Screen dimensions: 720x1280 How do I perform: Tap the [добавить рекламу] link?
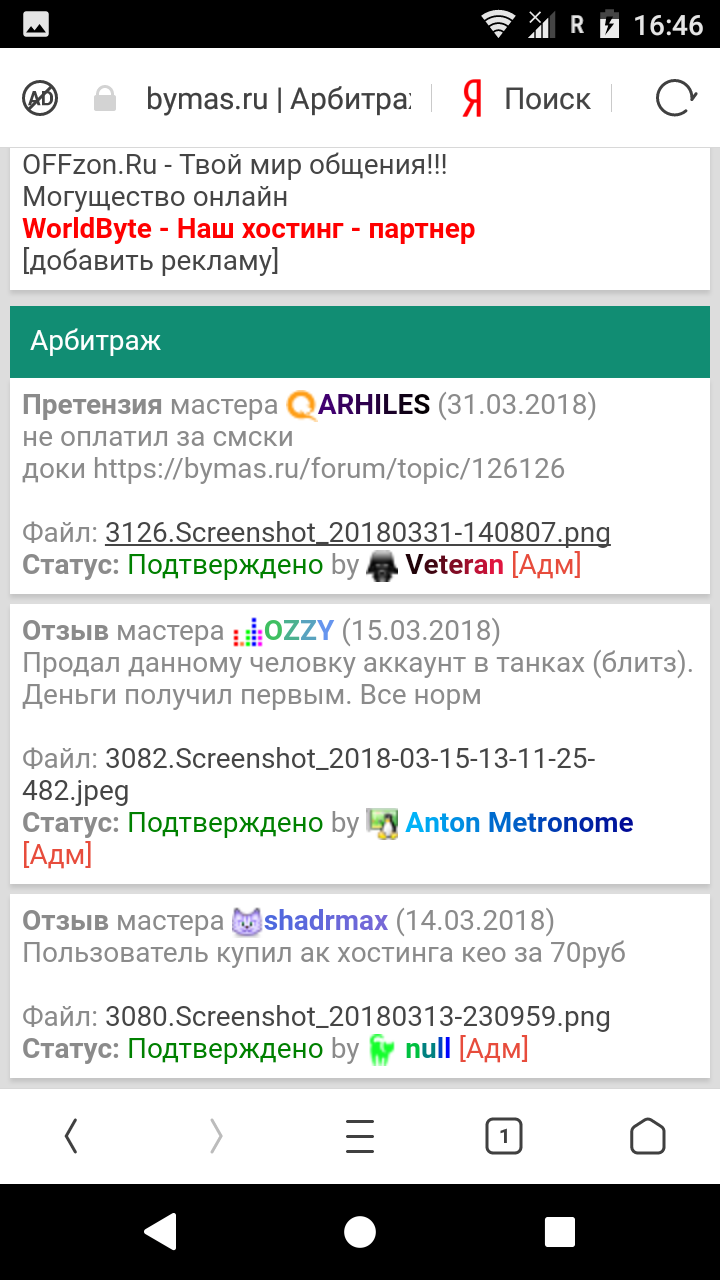[150, 261]
